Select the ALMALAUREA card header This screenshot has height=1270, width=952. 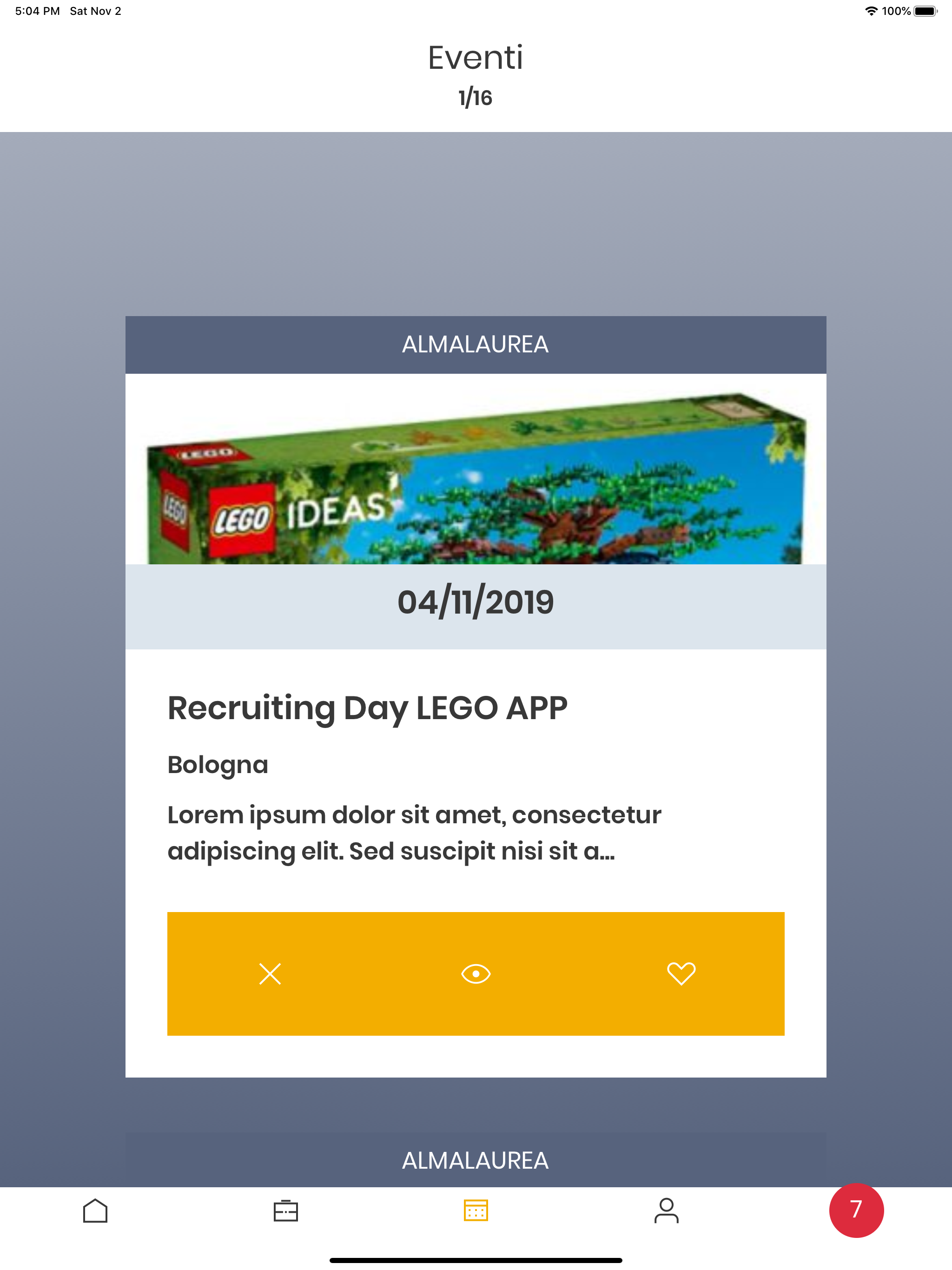476,344
